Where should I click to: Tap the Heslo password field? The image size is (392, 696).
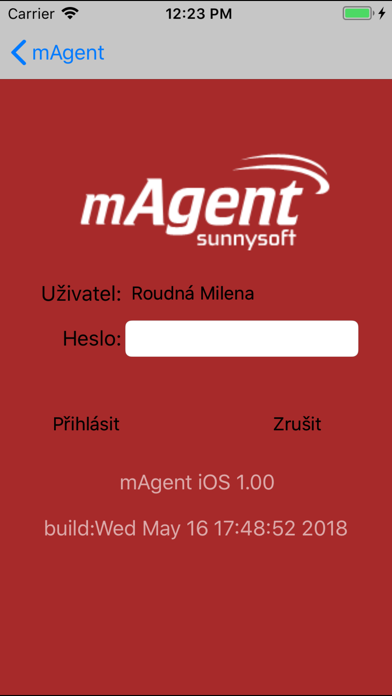[242, 339]
